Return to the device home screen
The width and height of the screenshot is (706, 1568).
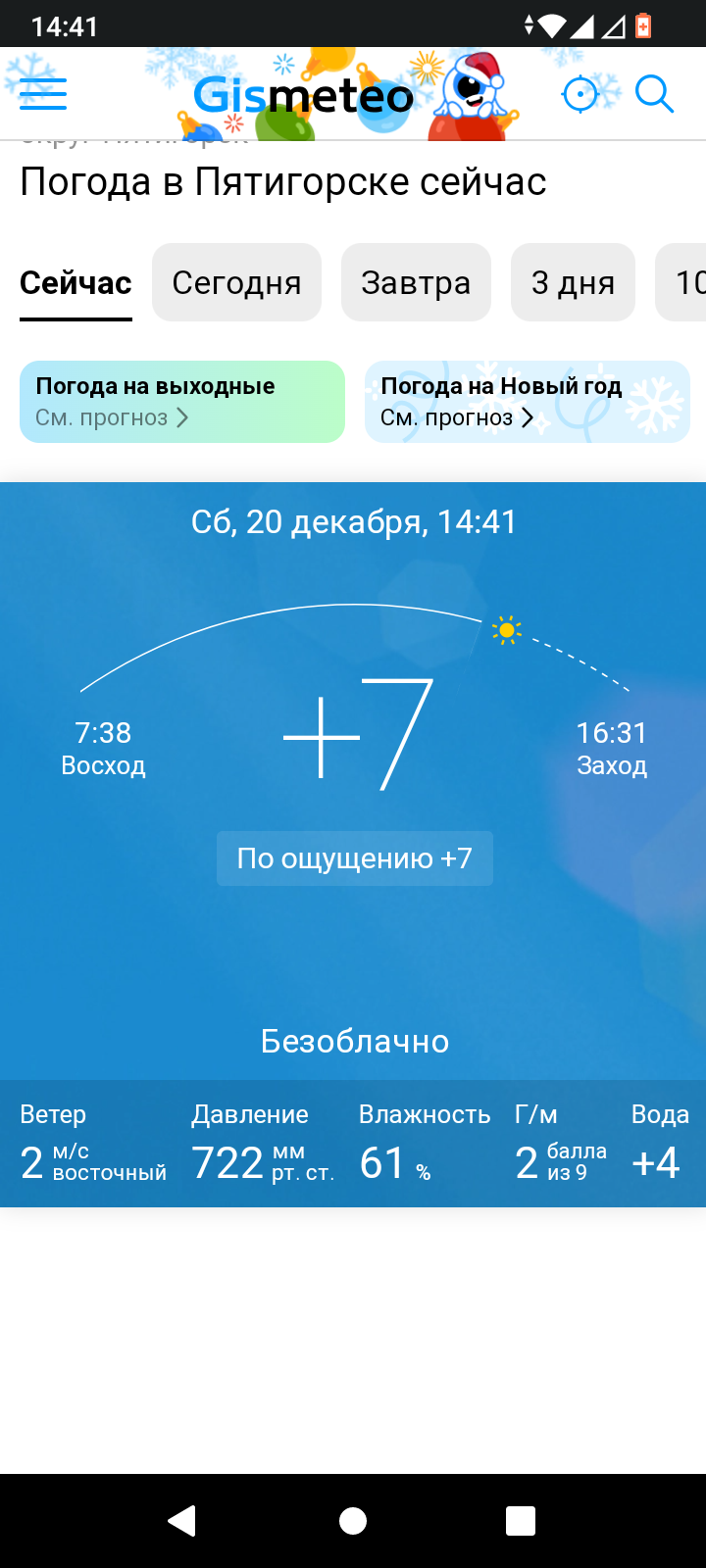(353, 1520)
